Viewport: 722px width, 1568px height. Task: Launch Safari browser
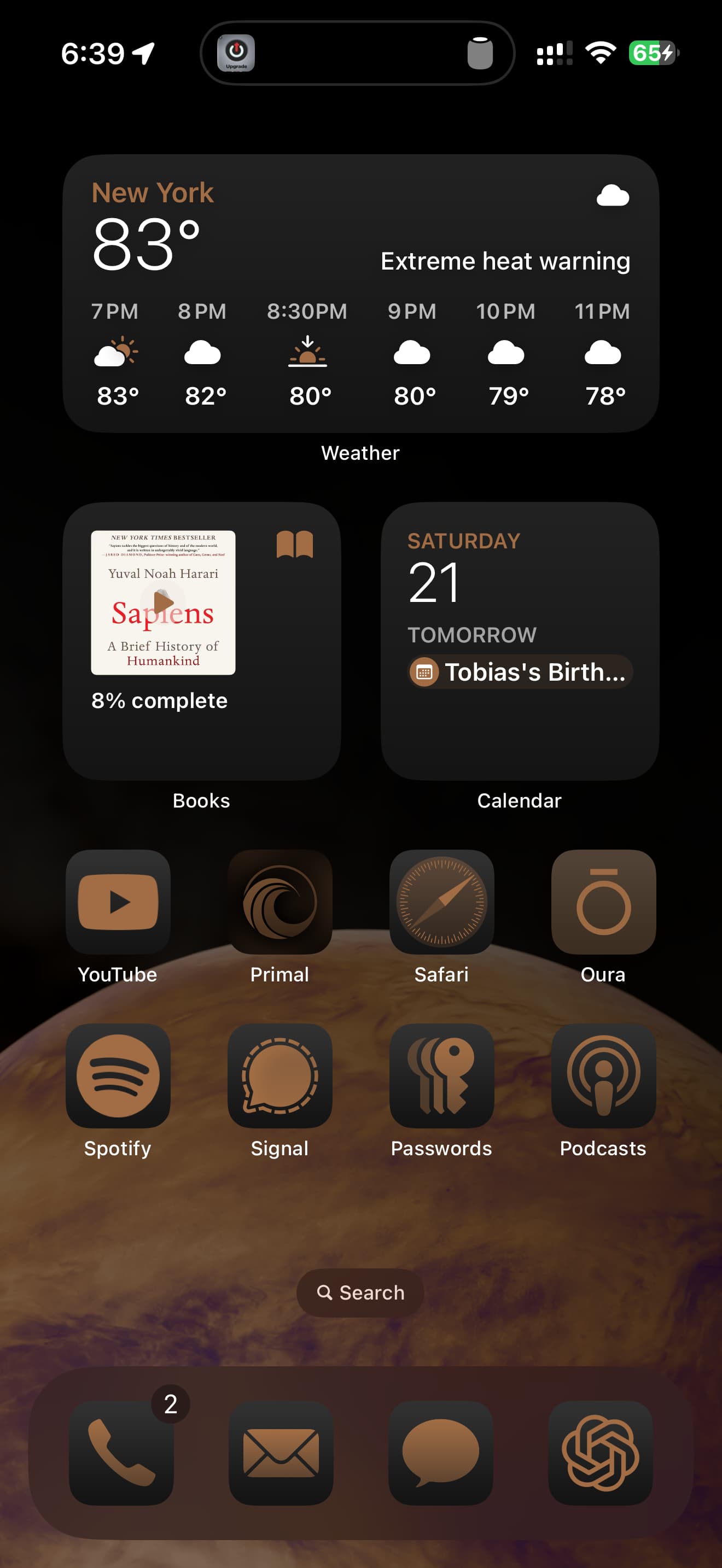click(x=442, y=902)
